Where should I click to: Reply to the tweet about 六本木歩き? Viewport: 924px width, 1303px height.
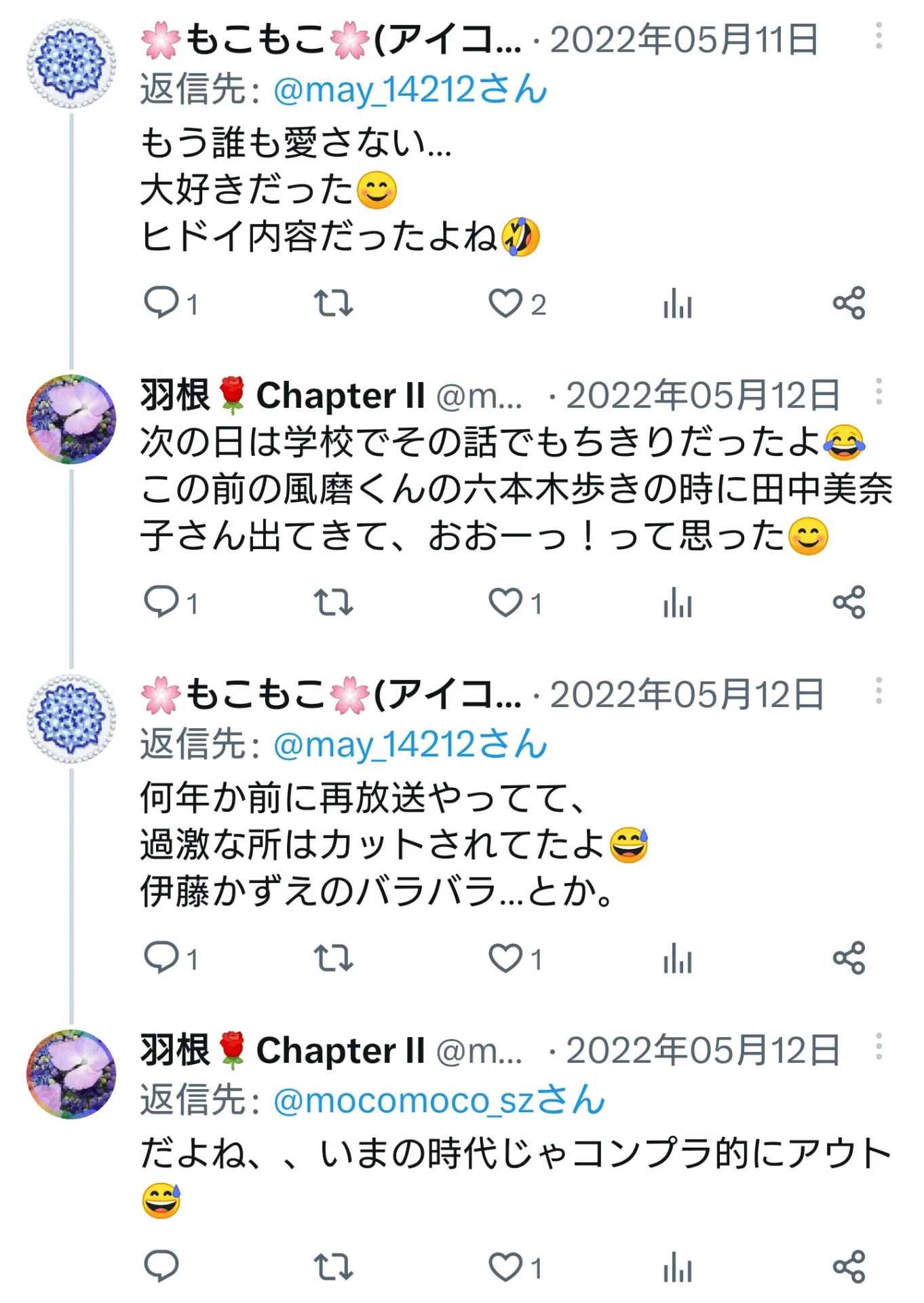(161, 603)
